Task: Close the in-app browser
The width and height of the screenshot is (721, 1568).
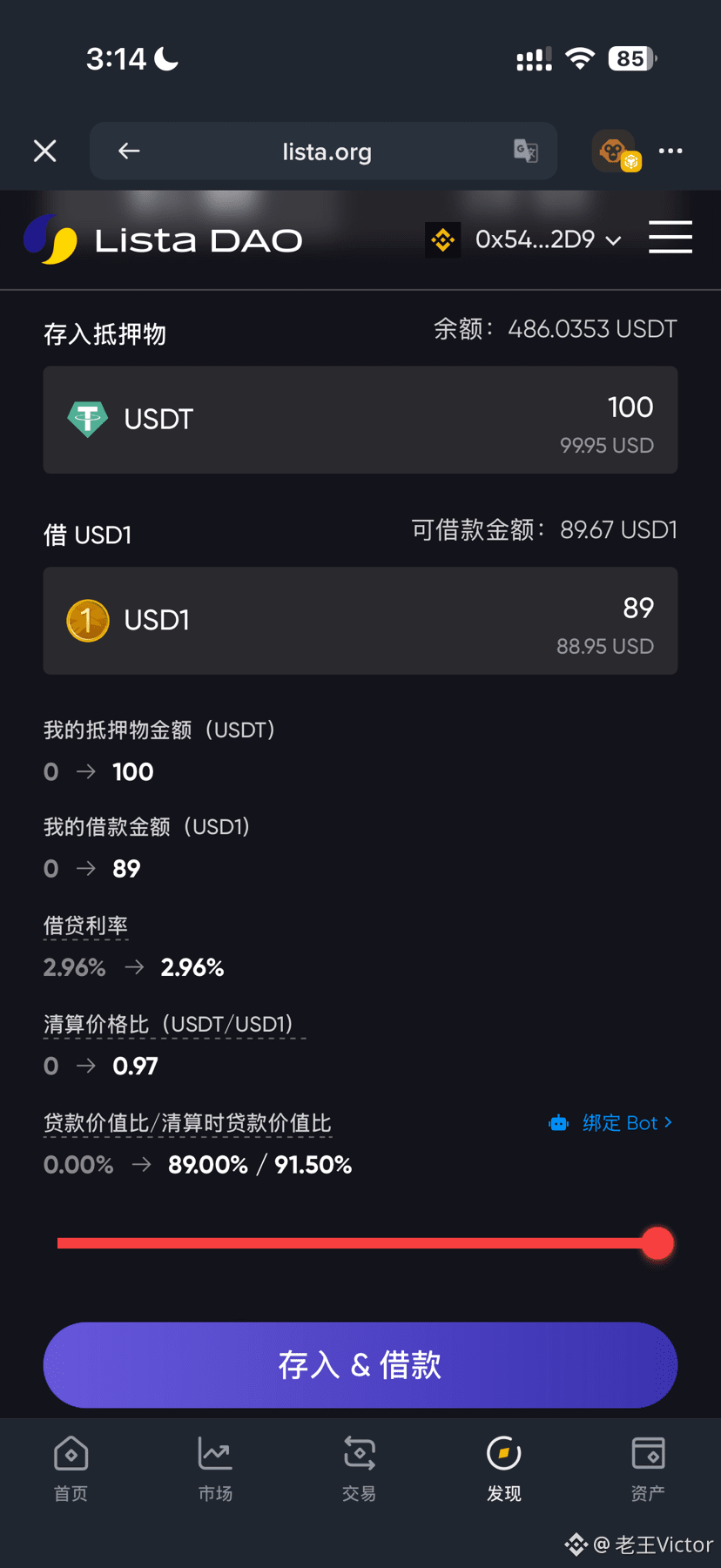Action: click(45, 151)
